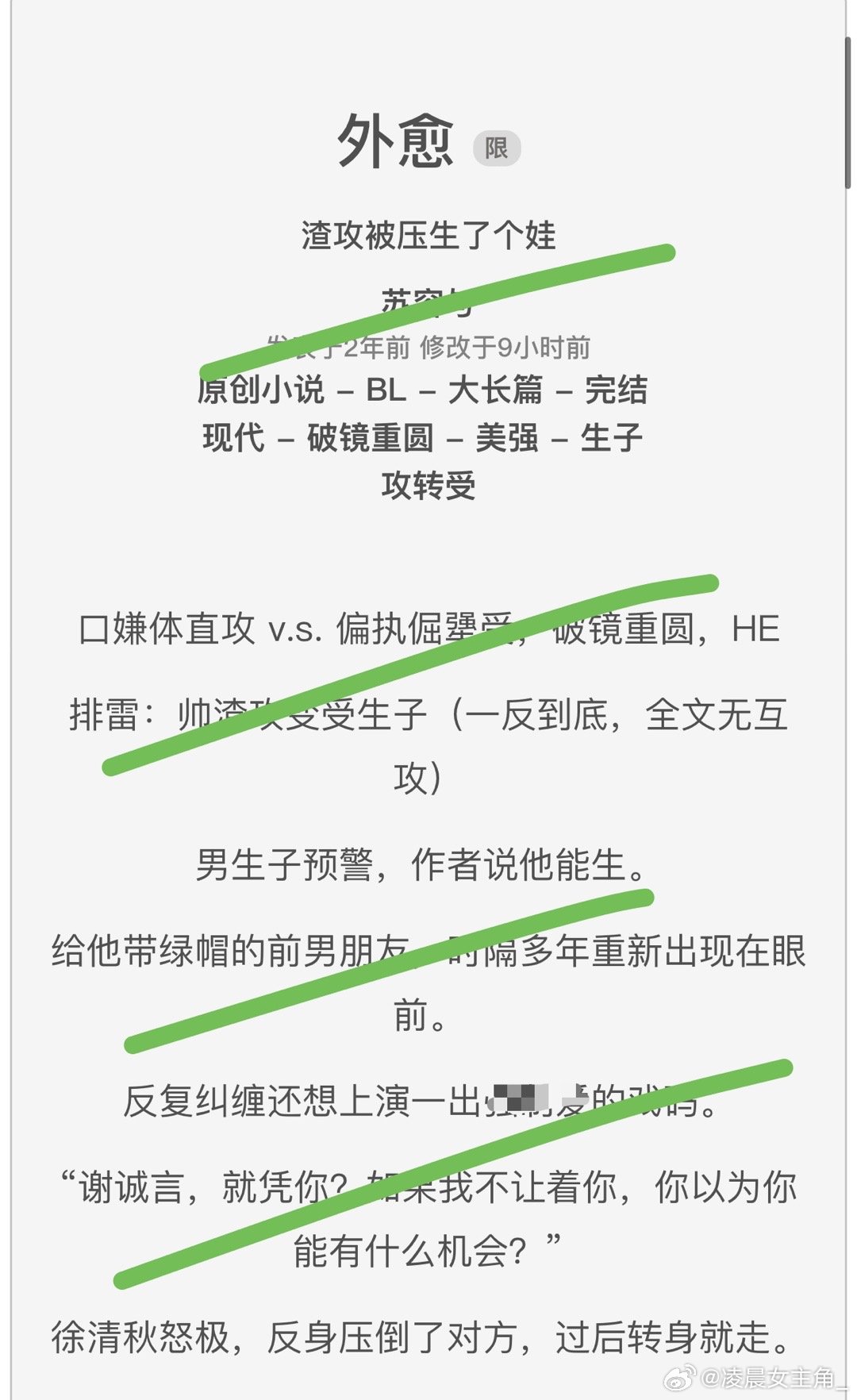Open the 原创小说 tag
857x1400 pixels.
pyautogui.click(x=261, y=390)
